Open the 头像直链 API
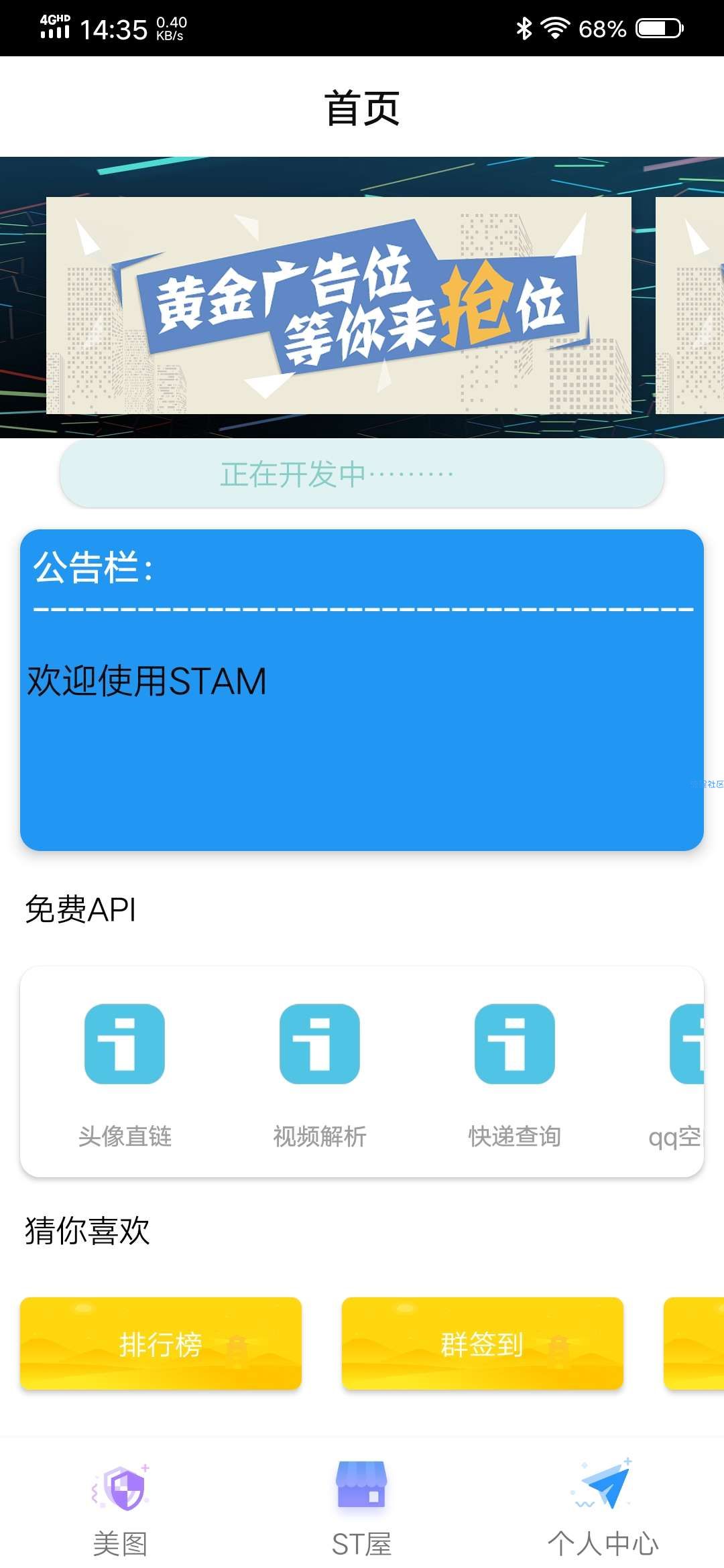 pyautogui.click(x=125, y=1072)
